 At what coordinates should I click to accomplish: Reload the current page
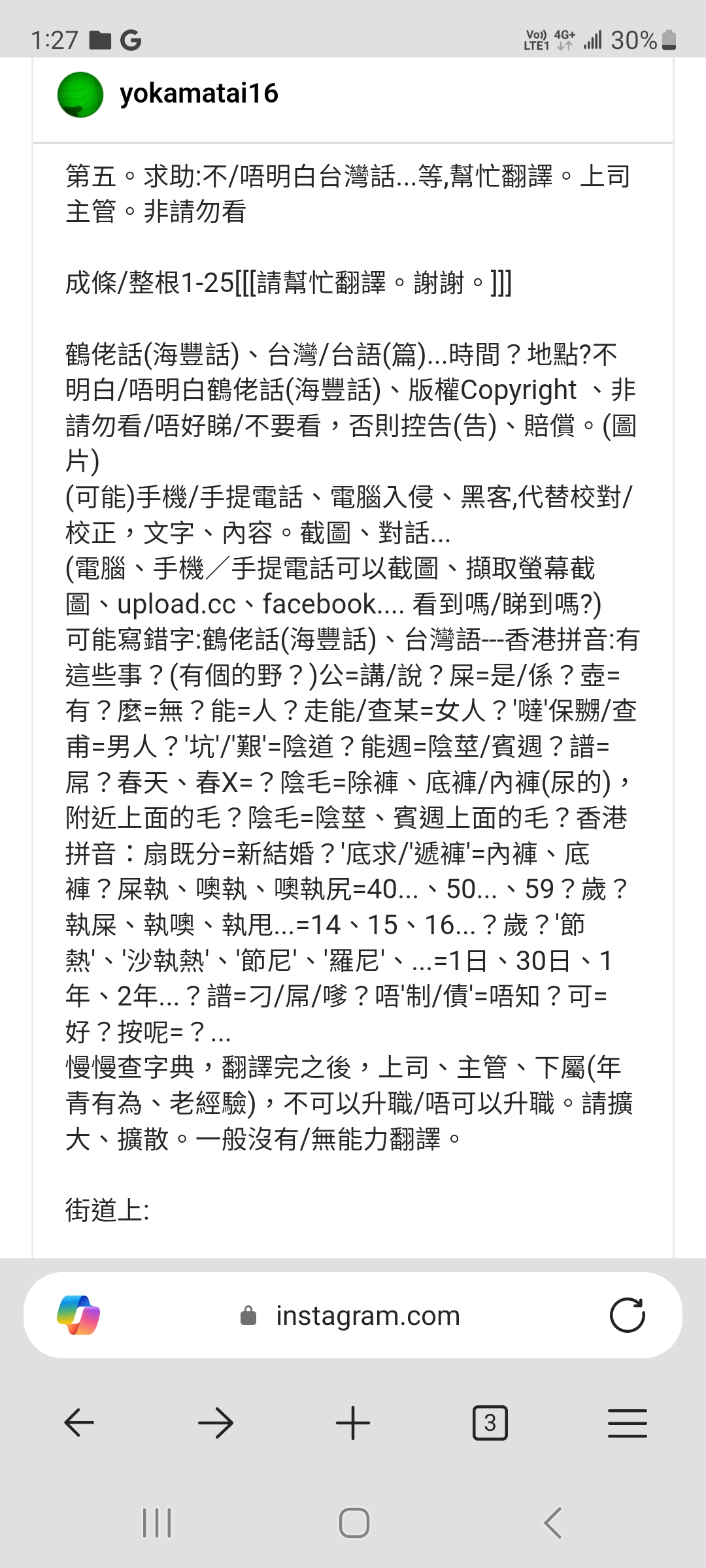click(x=627, y=1315)
